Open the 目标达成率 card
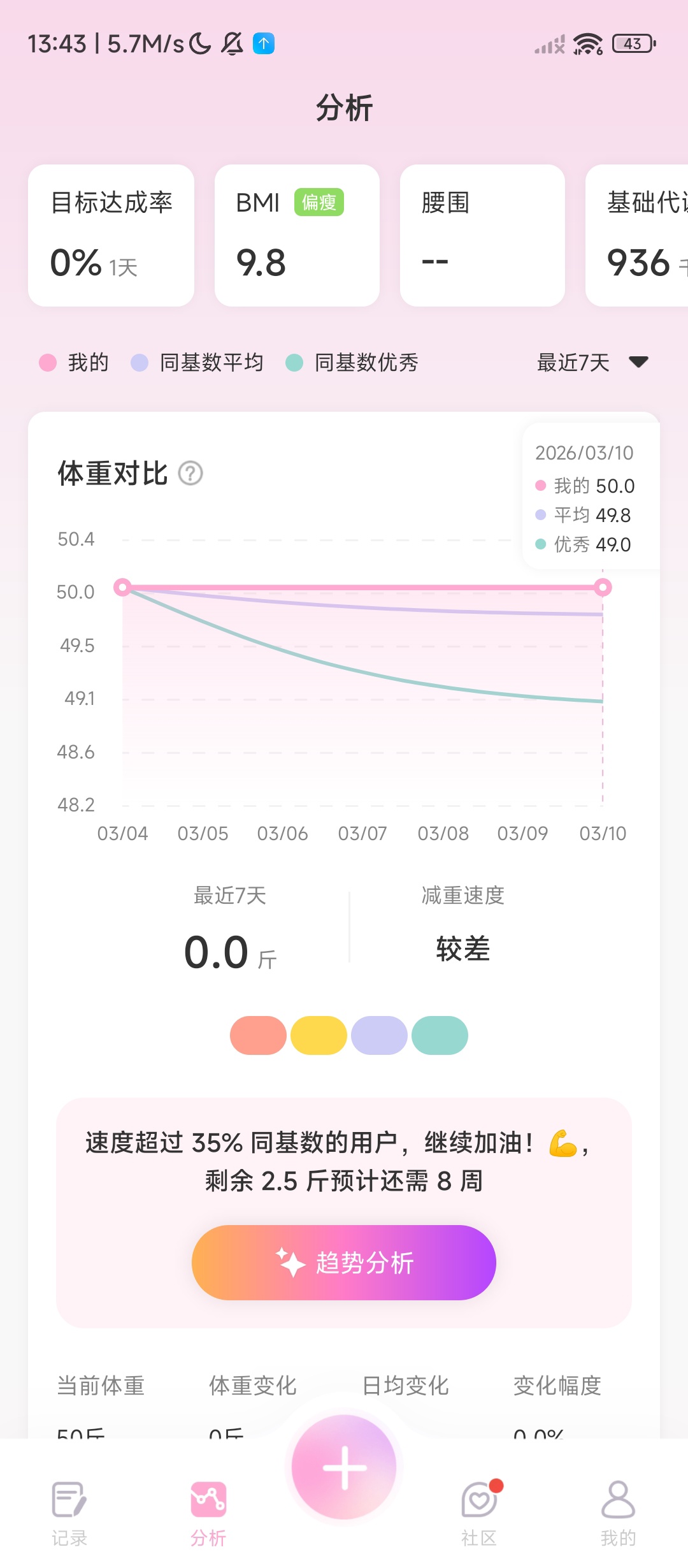The width and height of the screenshot is (688, 1568). pyautogui.click(x=111, y=236)
